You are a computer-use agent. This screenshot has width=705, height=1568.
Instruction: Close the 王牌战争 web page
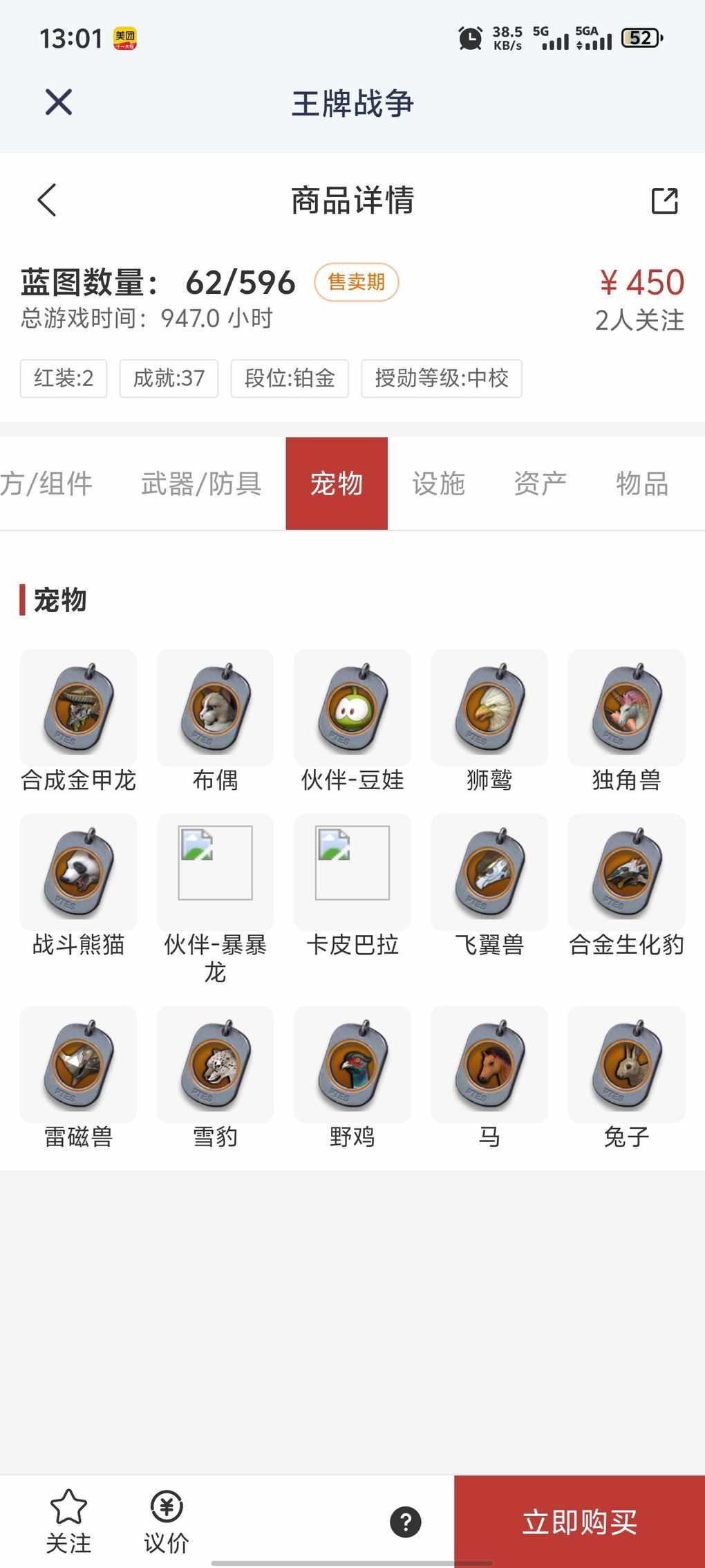(59, 102)
